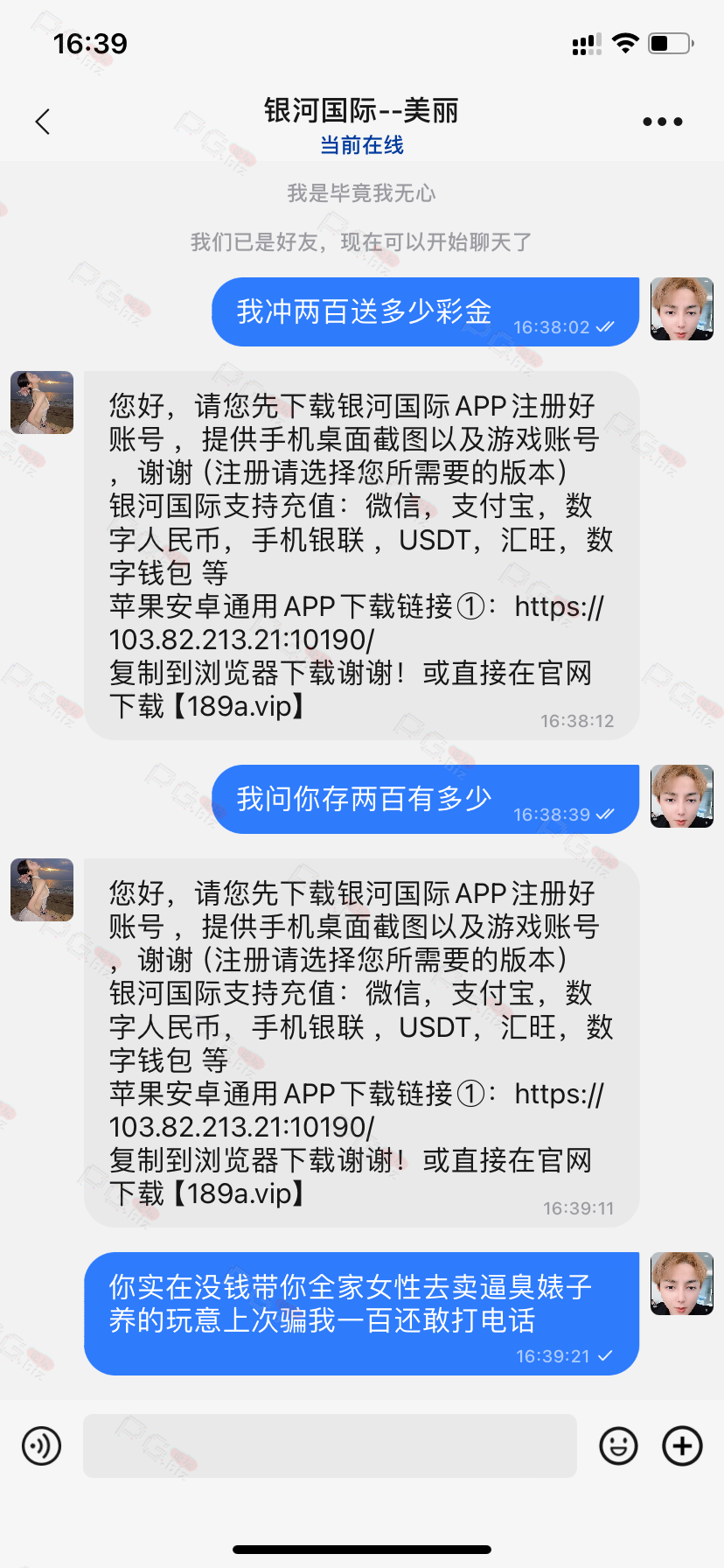Switch to voice message input
This screenshot has width=724, height=1568.
[41, 1445]
